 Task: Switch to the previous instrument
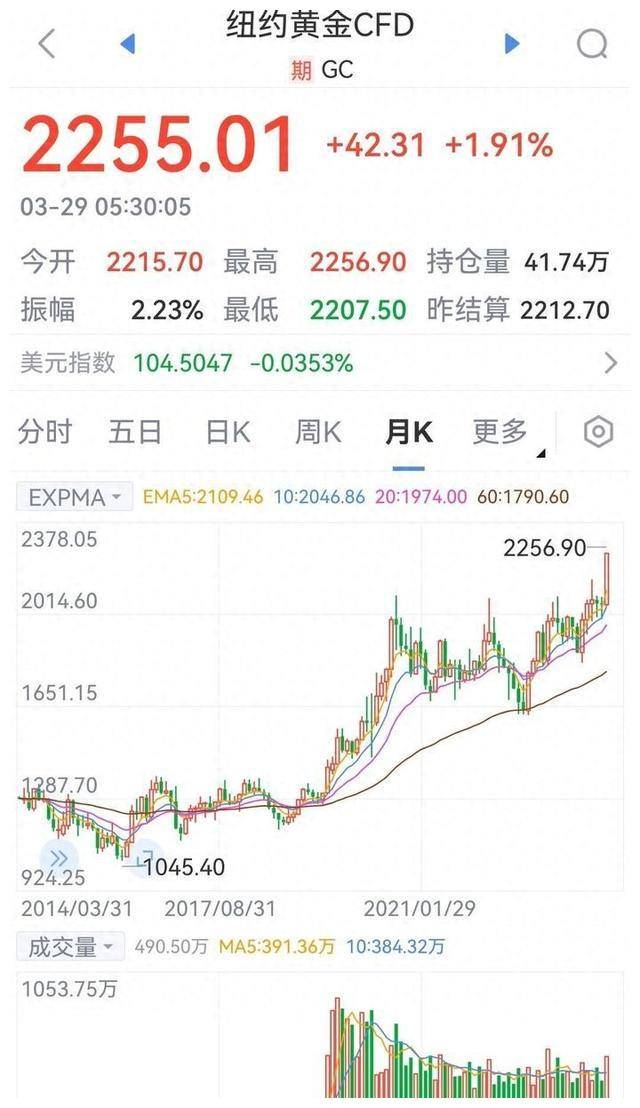pos(127,44)
